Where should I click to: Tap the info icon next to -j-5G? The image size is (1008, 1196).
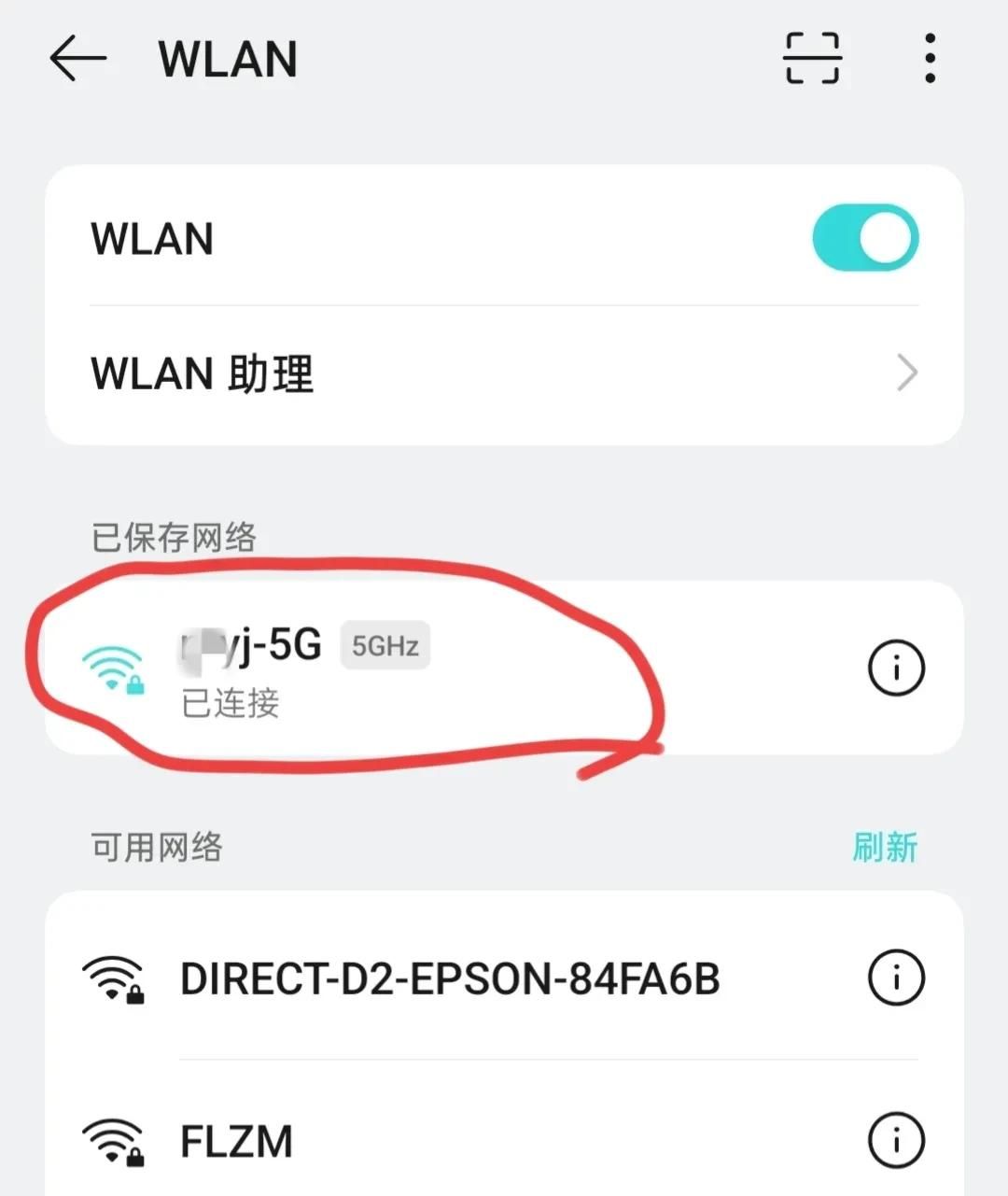tap(896, 667)
